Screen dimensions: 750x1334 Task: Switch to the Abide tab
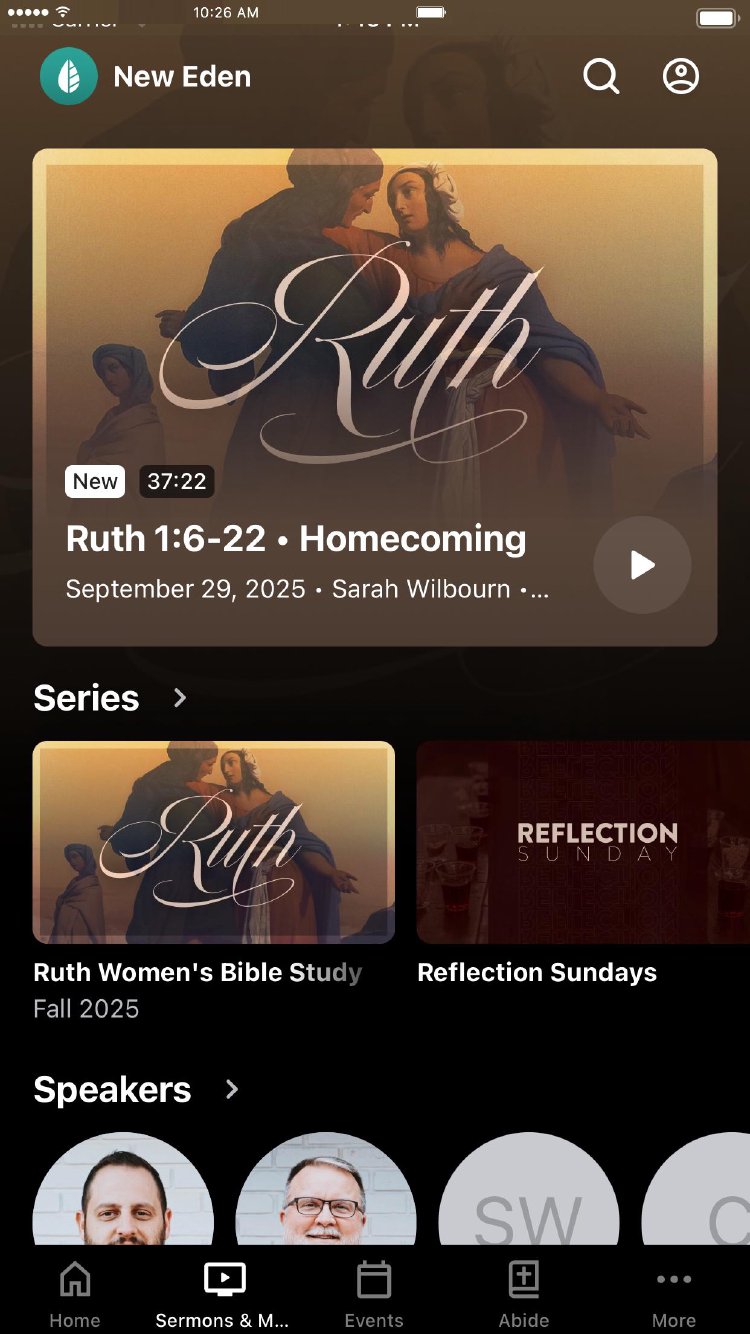(x=524, y=1293)
